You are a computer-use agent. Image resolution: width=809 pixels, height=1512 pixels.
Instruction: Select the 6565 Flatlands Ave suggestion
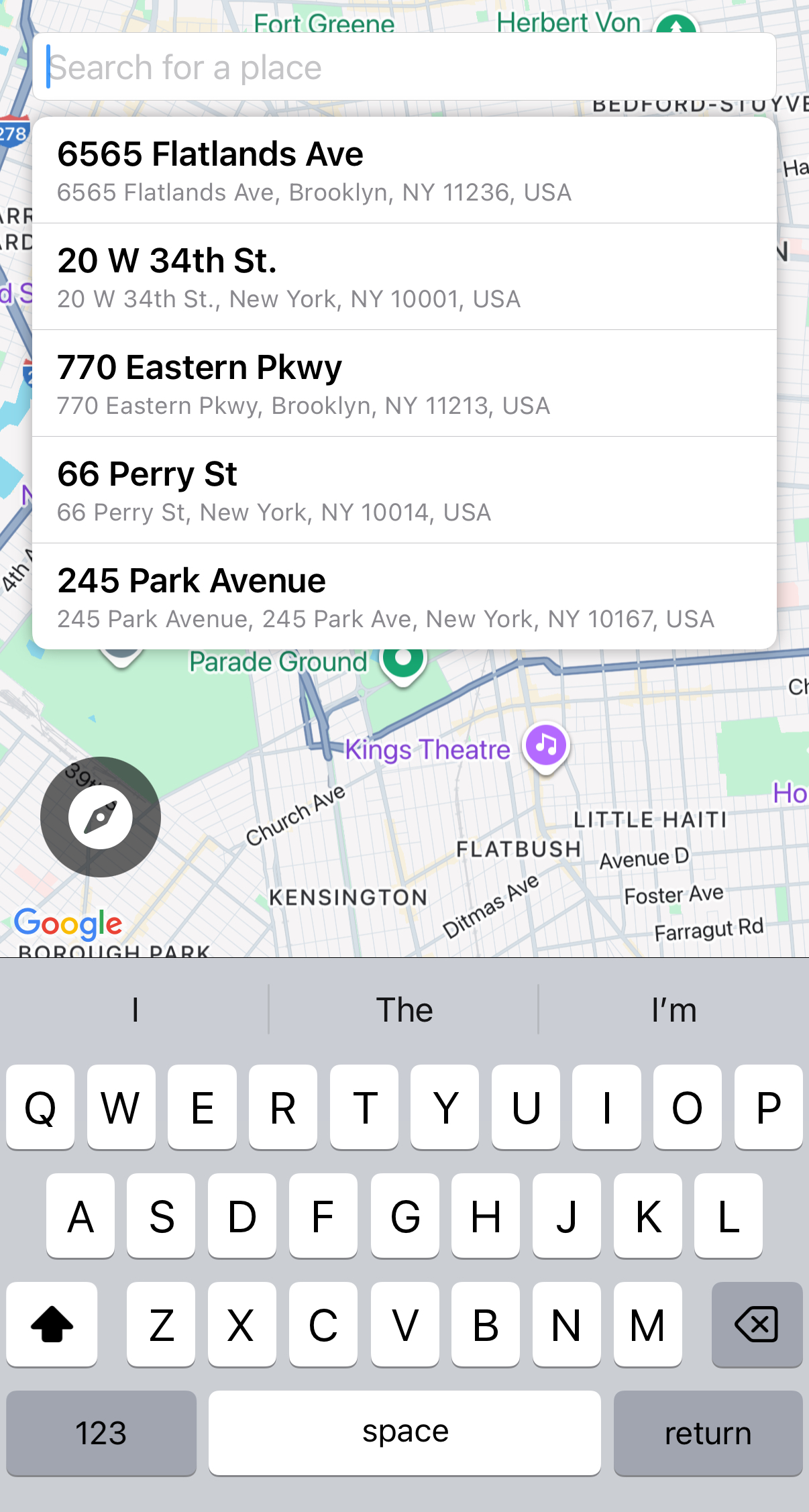[x=404, y=170]
